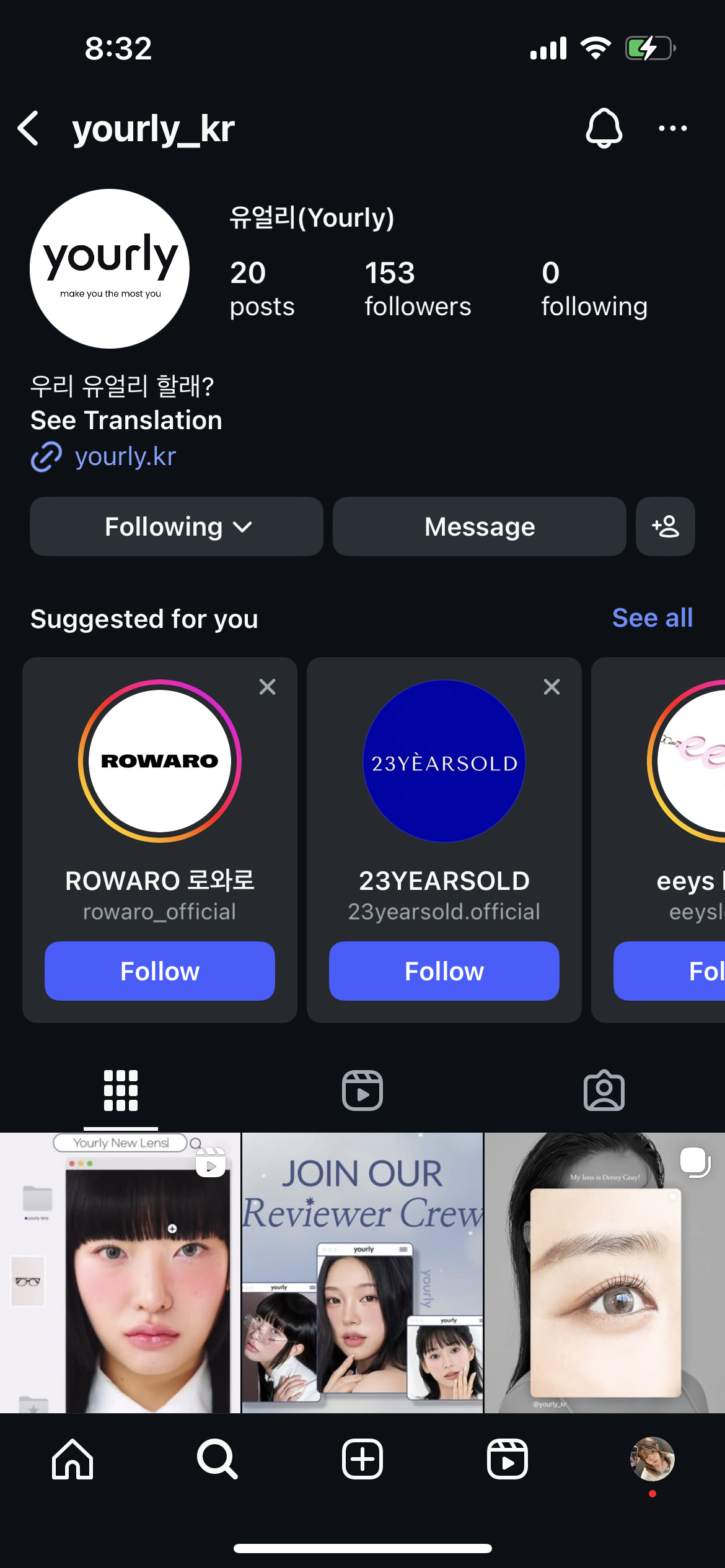Create a new post with plus button

pos(362,1459)
